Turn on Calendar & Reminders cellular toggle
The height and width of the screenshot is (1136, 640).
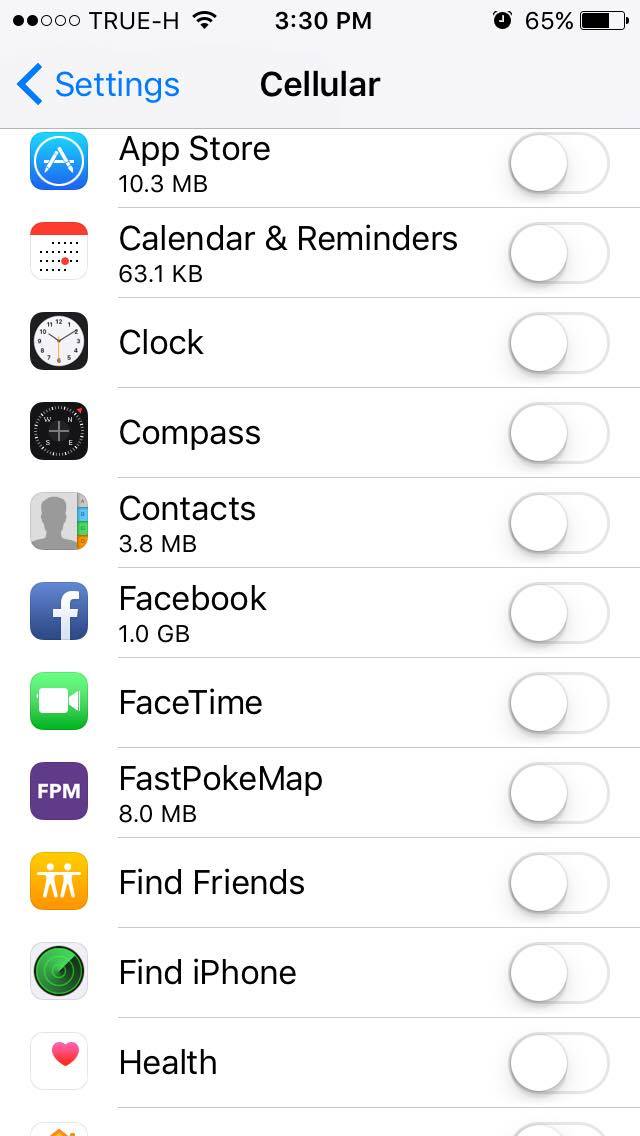(x=559, y=253)
